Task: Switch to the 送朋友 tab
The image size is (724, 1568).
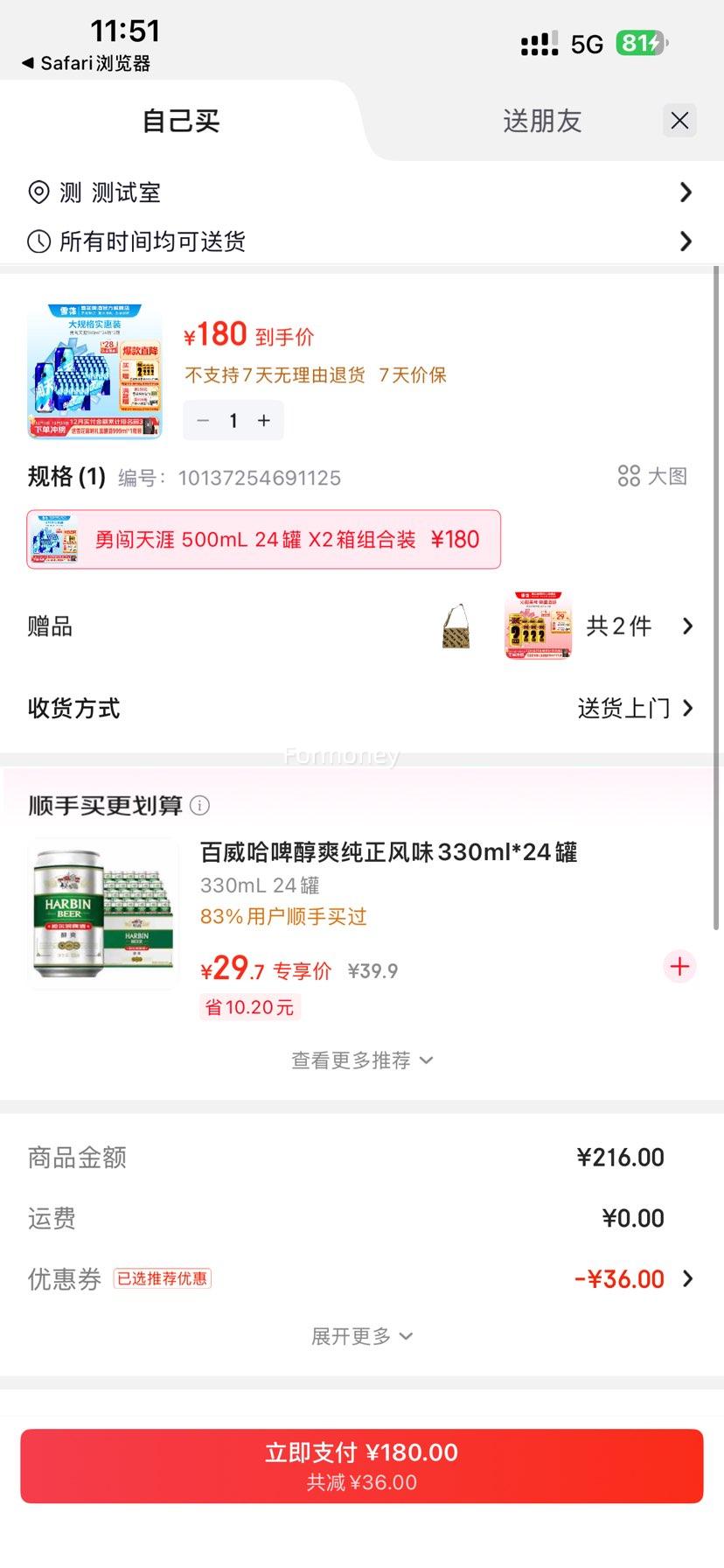Action: 541,121
